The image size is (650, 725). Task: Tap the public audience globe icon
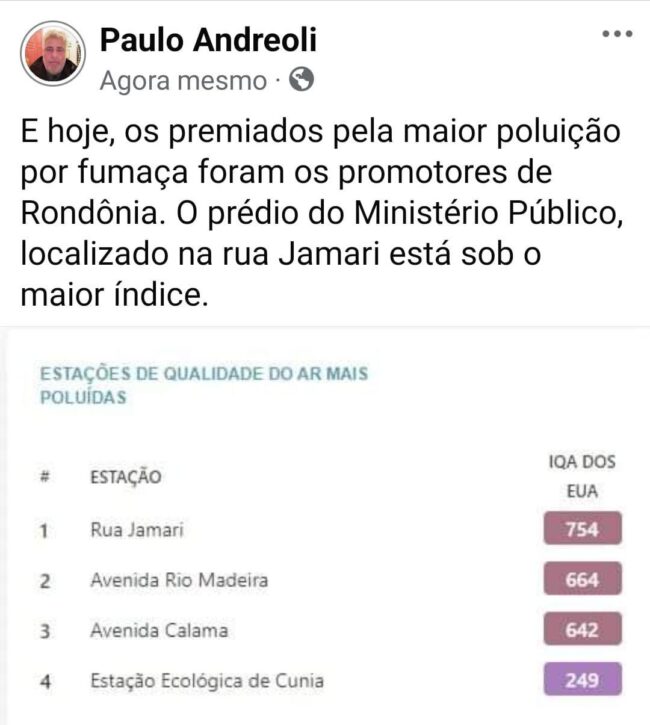tap(301, 81)
